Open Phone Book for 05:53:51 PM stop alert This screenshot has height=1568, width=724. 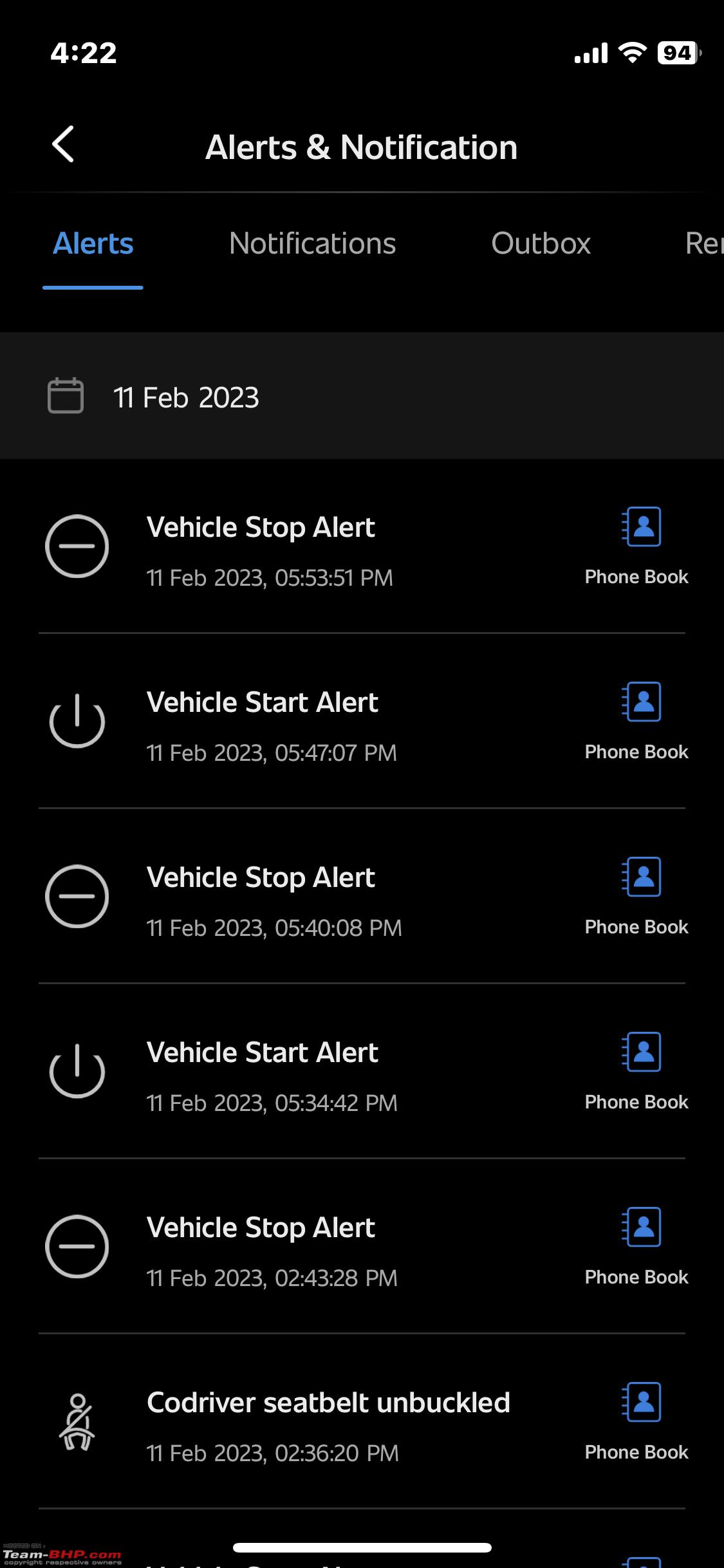[x=636, y=546]
